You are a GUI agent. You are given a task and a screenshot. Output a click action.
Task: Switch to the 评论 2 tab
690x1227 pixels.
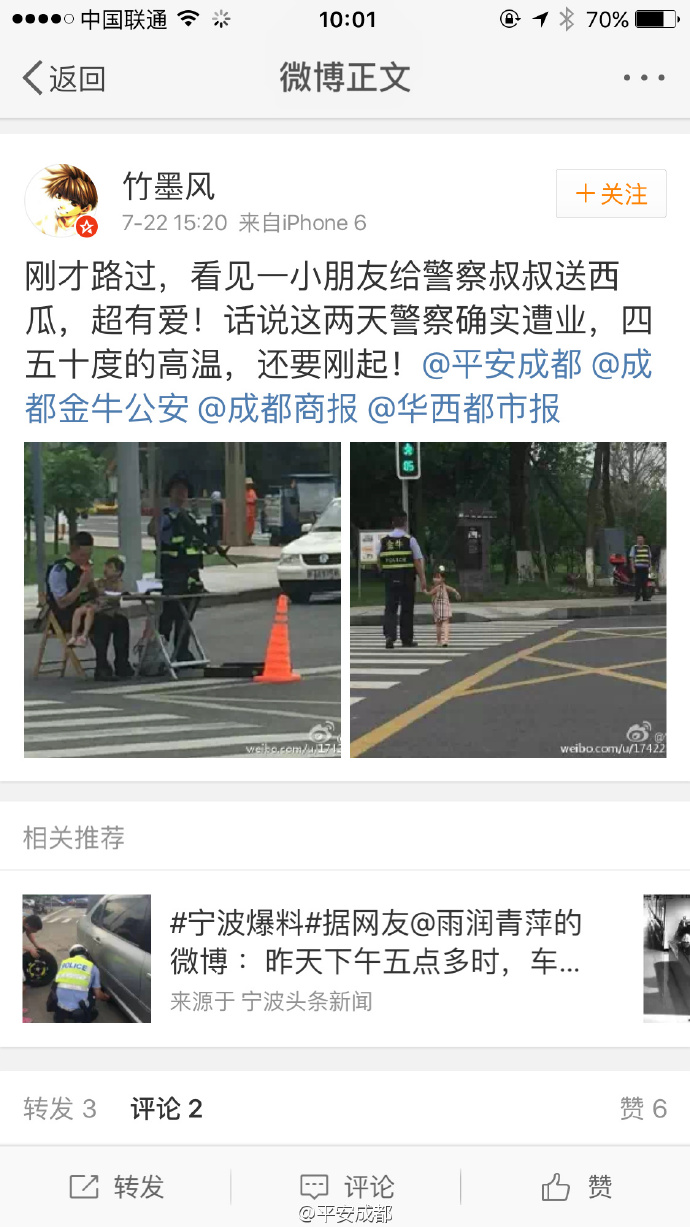click(x=166, y=1108)
